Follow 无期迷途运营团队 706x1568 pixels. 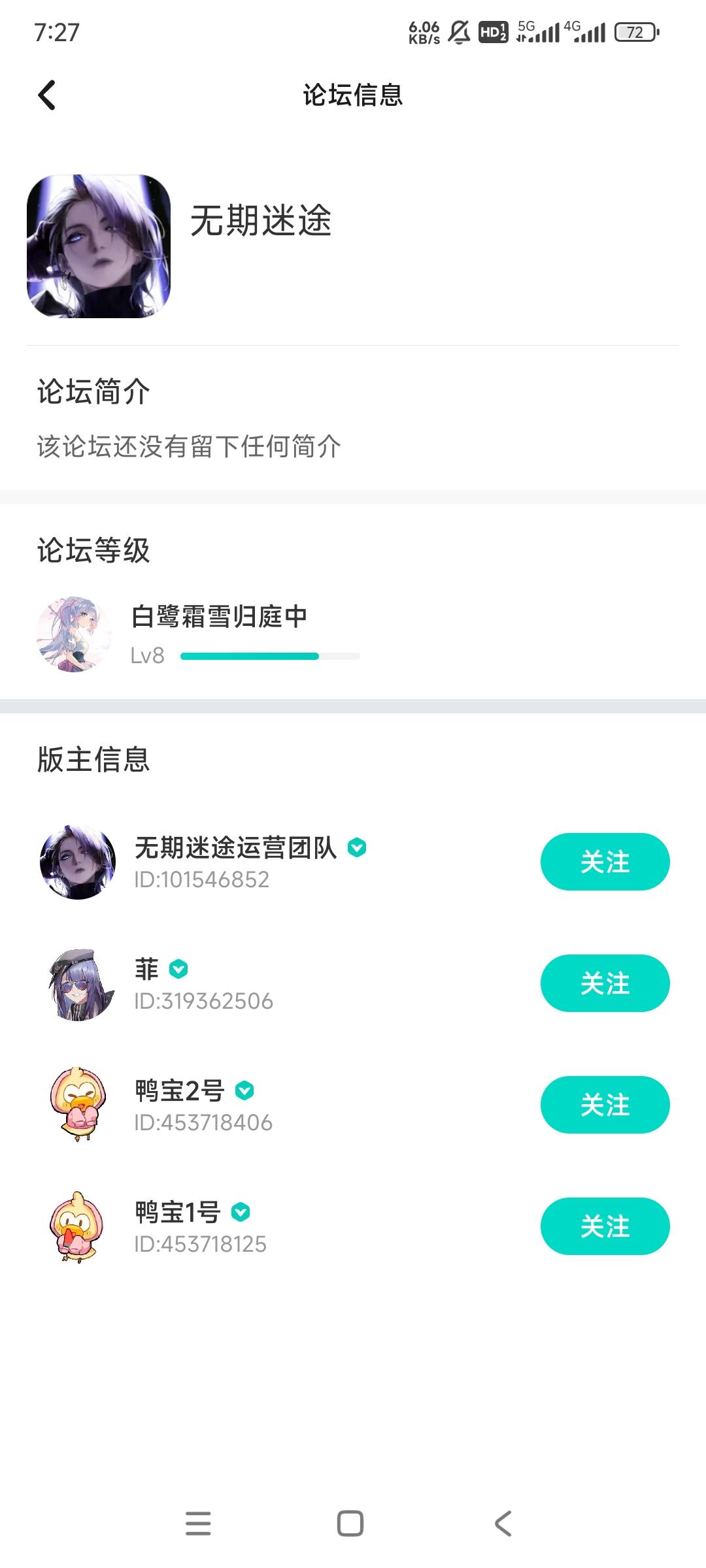point(605,862)
